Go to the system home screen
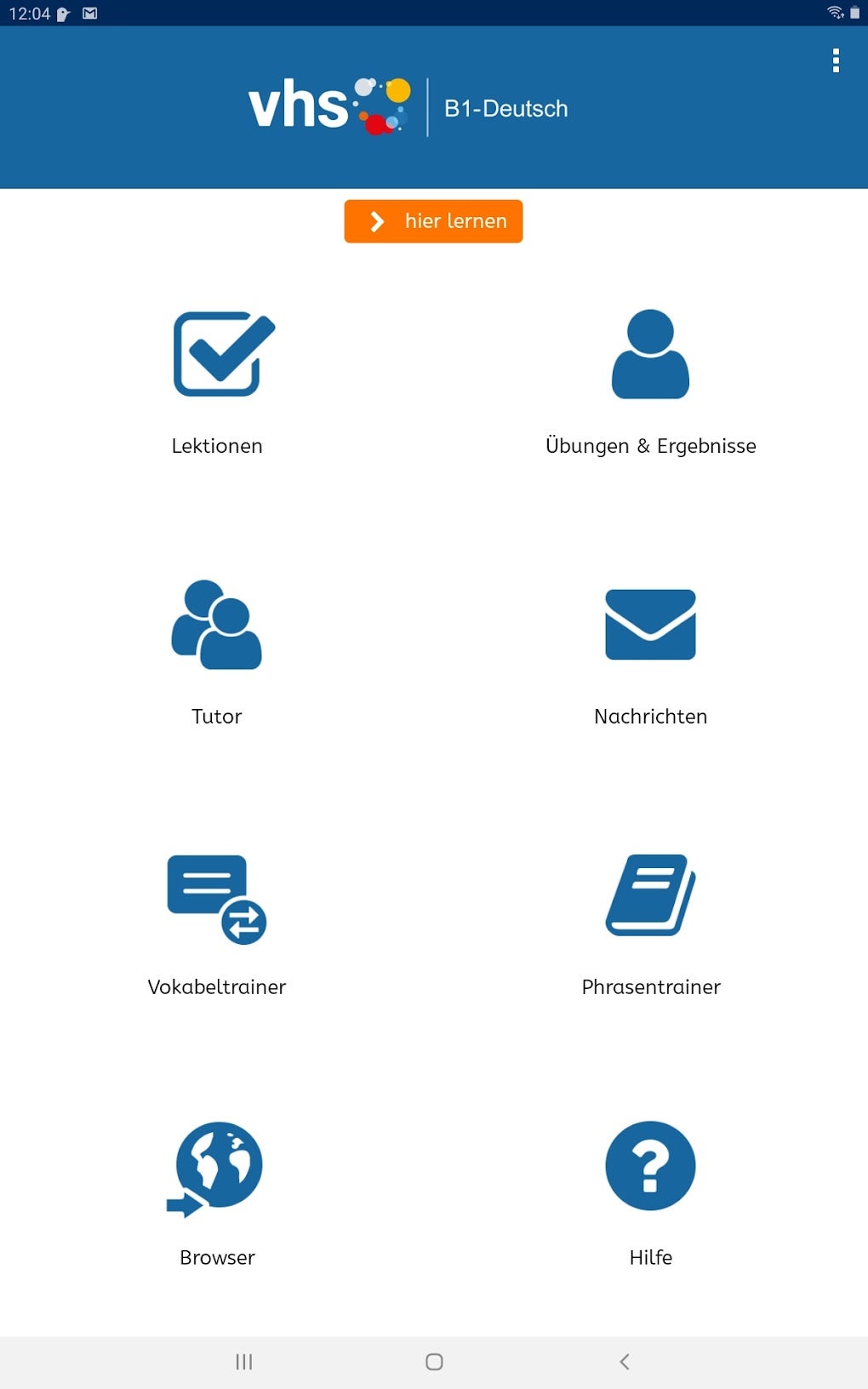Image resolution: width=868 pixels, height=1389 pixels. (434, 1362)
